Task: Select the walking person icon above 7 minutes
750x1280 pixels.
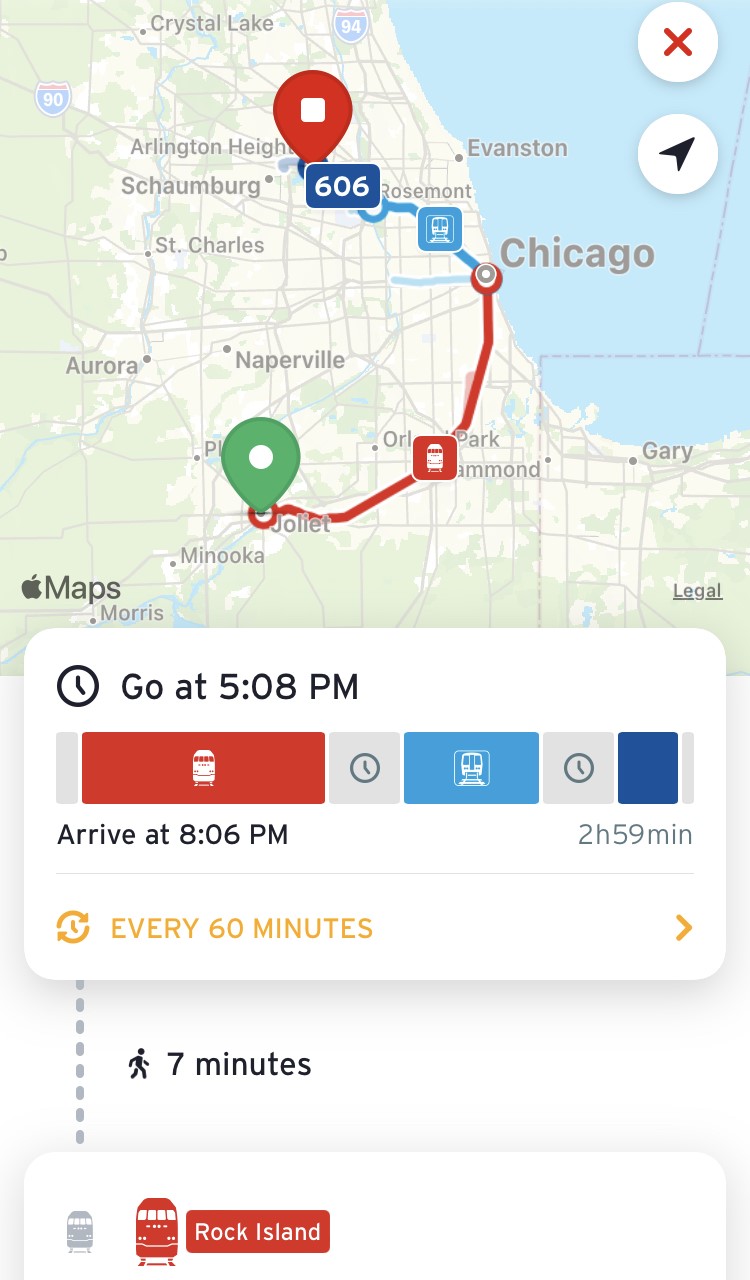Action: coord(138,1063)
